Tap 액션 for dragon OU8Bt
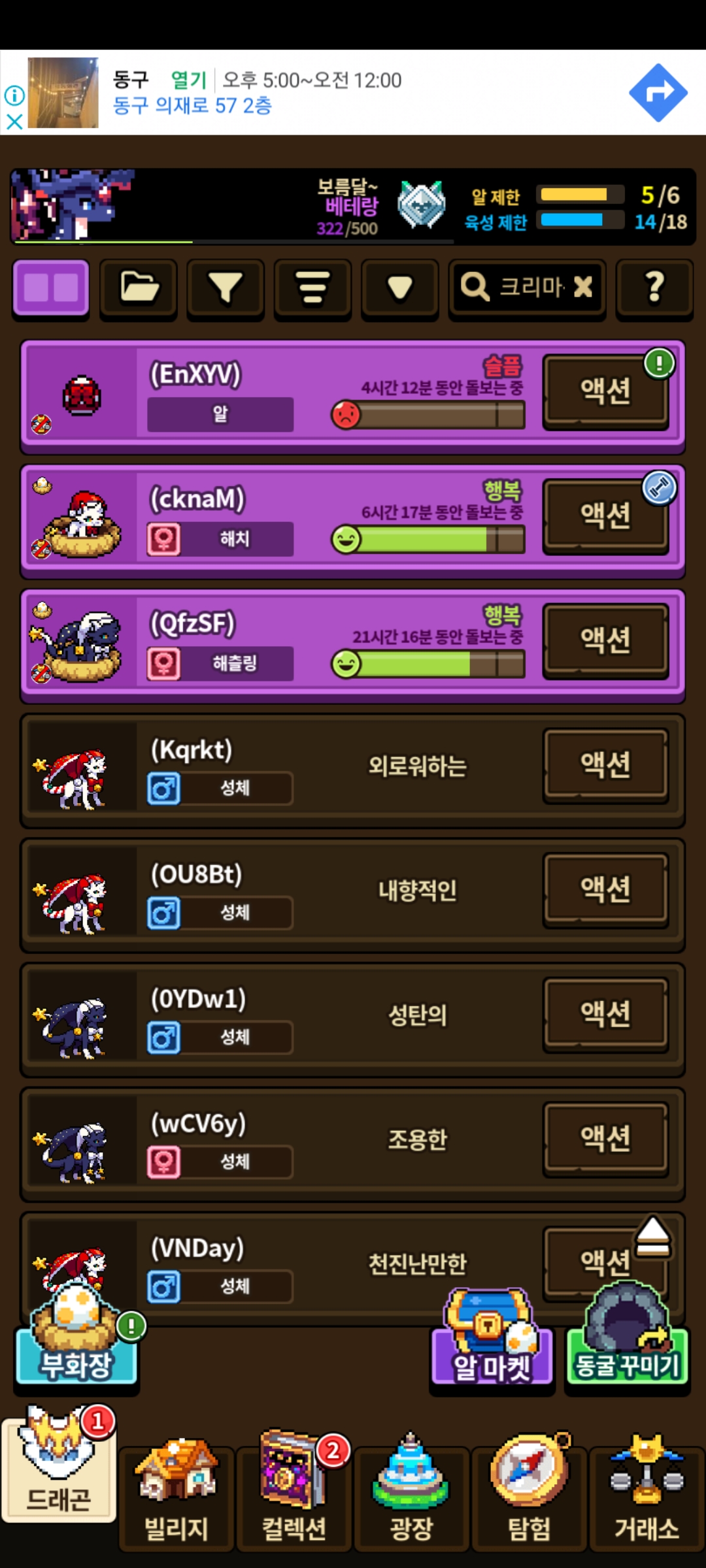The width and height of the screenshot is (706, 1568). click(605, 890)
